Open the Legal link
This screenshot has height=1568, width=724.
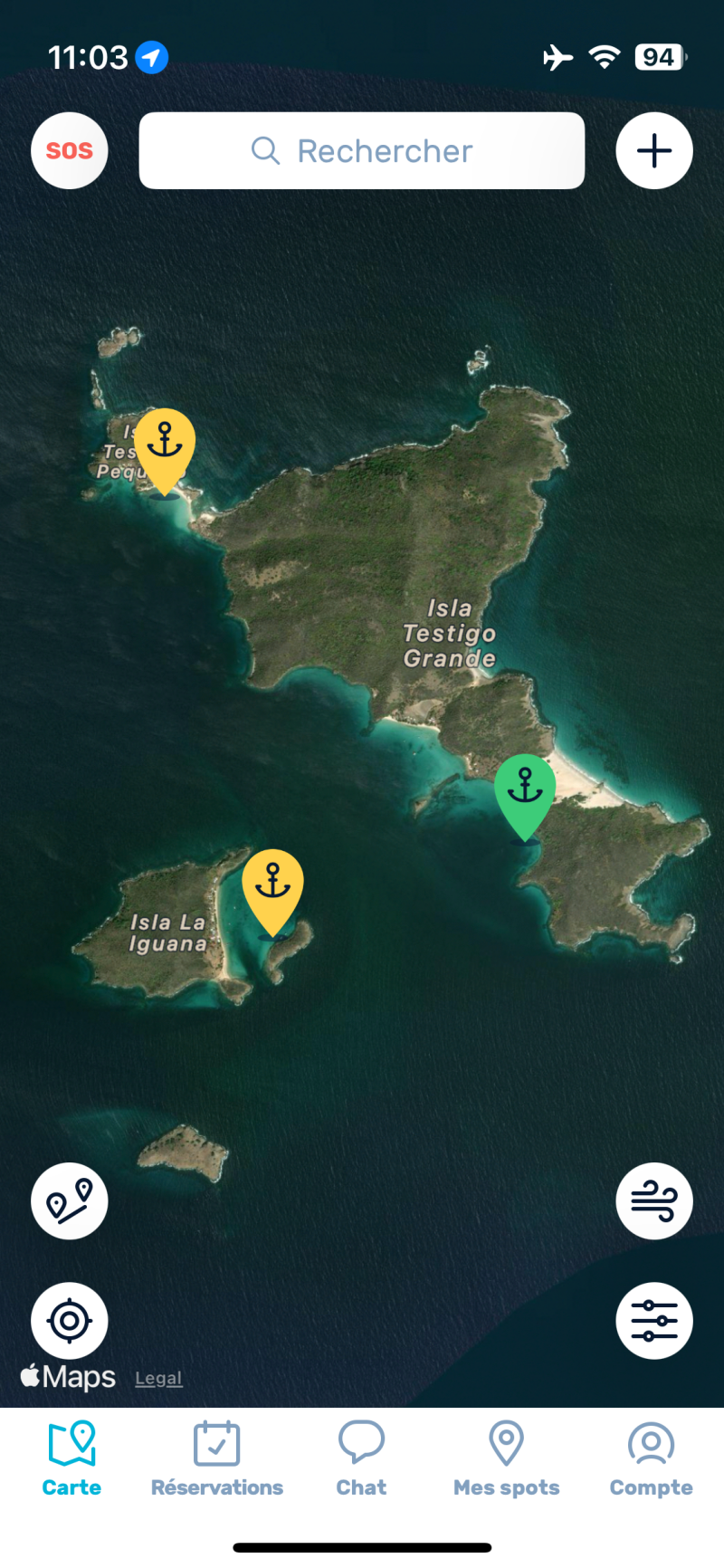158,1379
